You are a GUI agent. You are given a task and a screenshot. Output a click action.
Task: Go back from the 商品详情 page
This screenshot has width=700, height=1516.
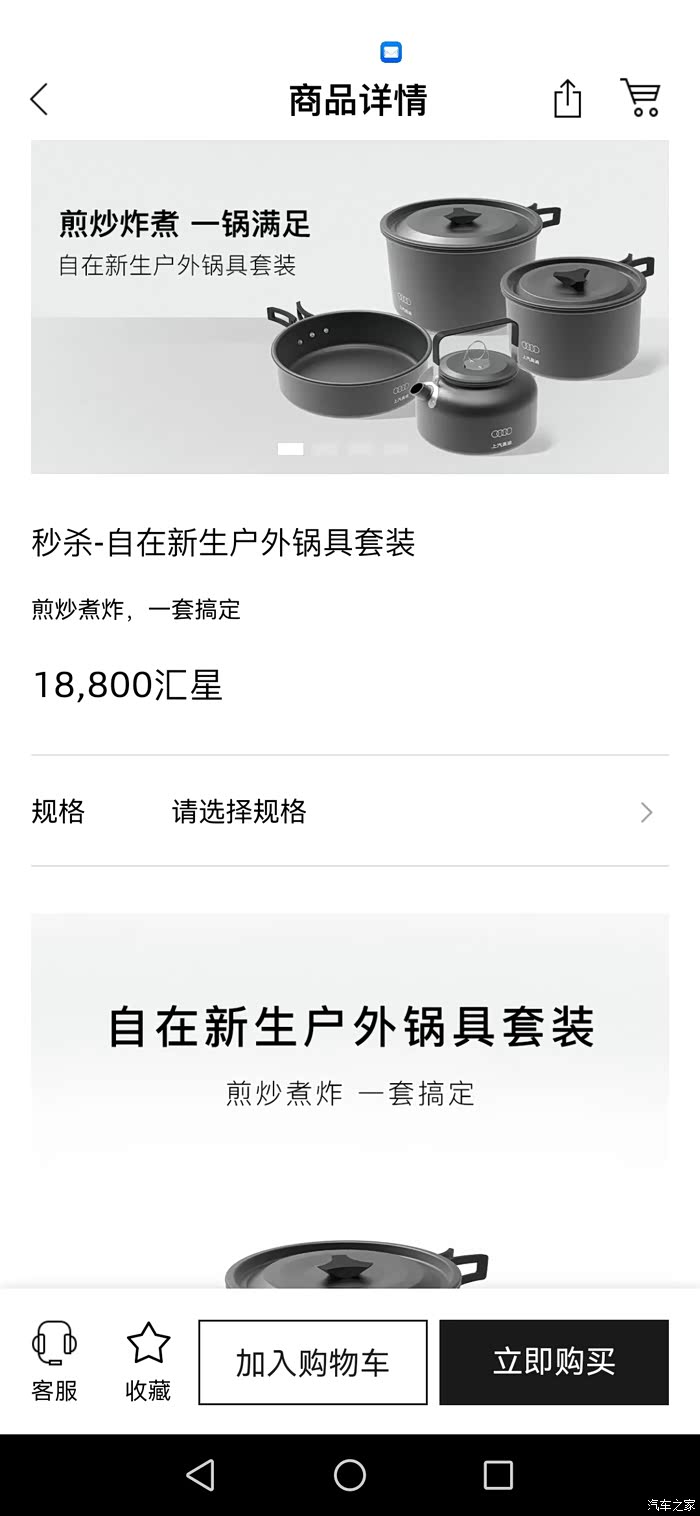pos(39,99)
